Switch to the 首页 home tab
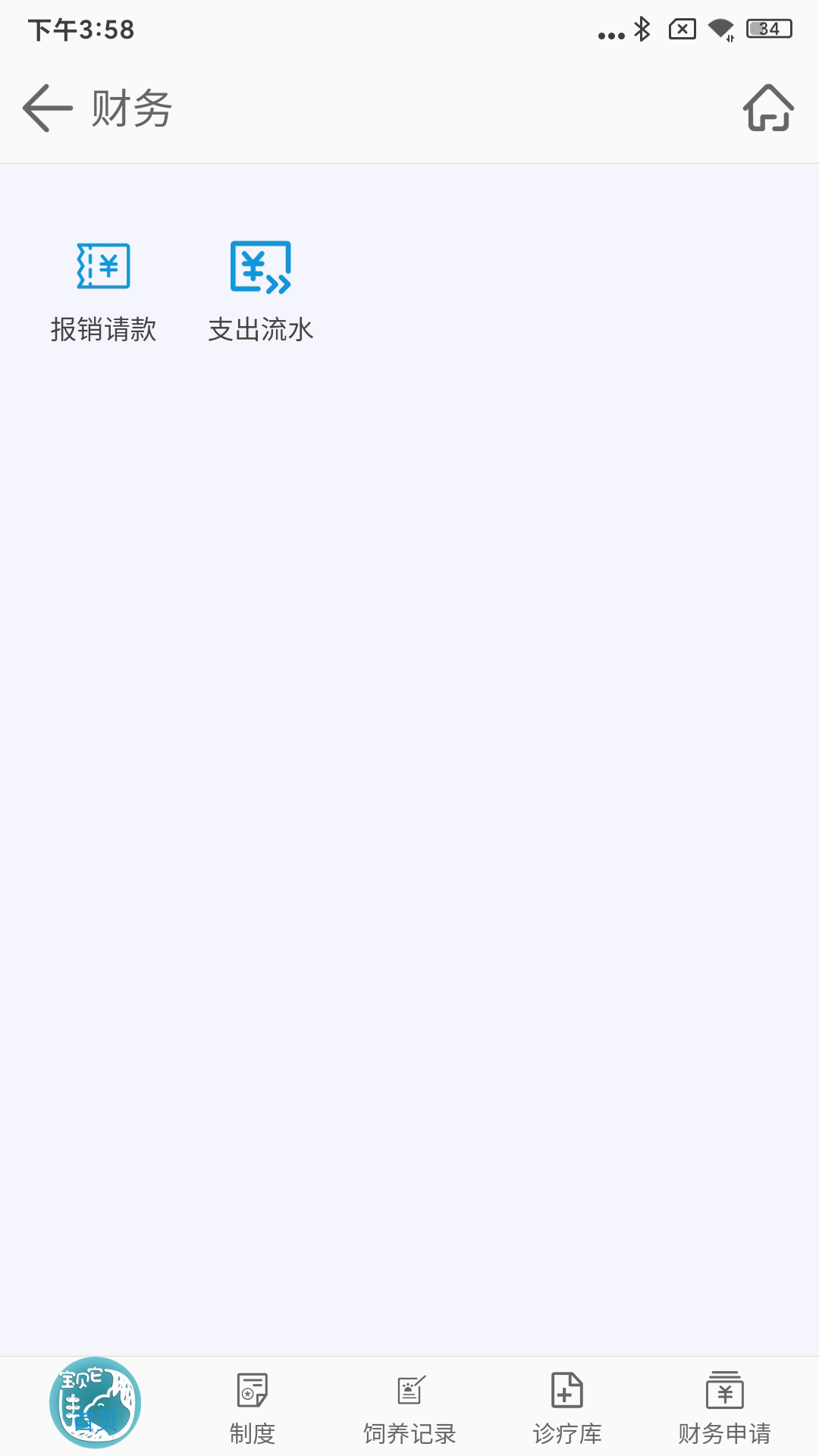Screen dimensions: 819x1456 pos(95,1402)
